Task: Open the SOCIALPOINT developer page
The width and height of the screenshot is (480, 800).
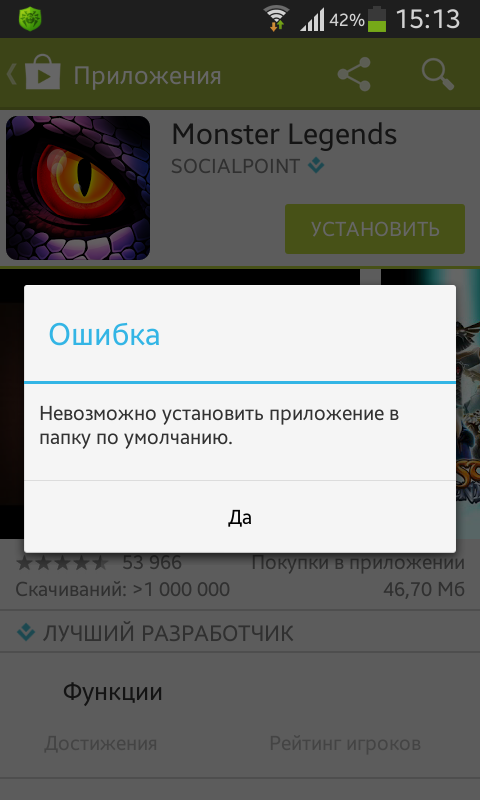Action: (235, 166)
